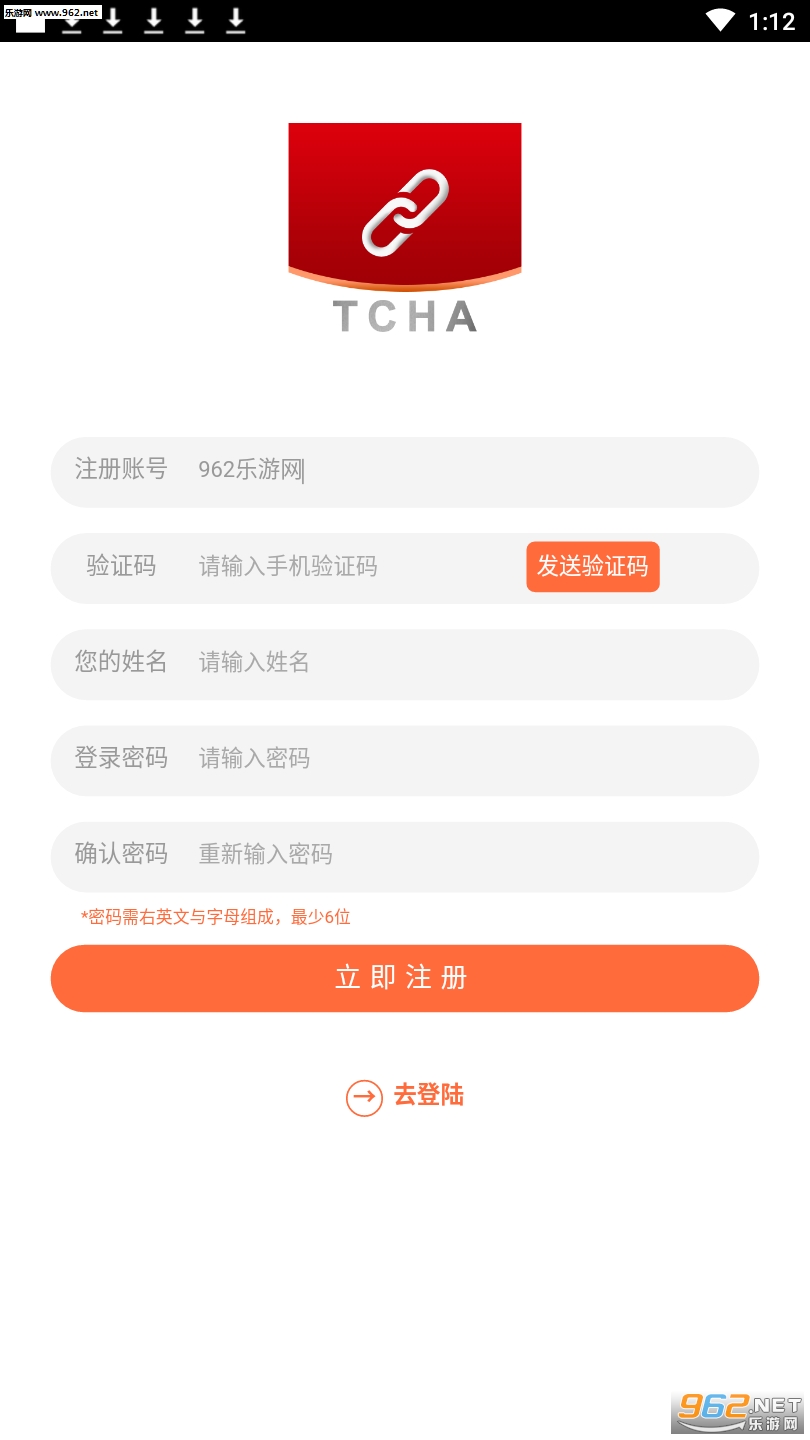Screen dimensions: 810x1440
Task: Tap 发送验证码 to send code
Action: click(x=593, y=567)
